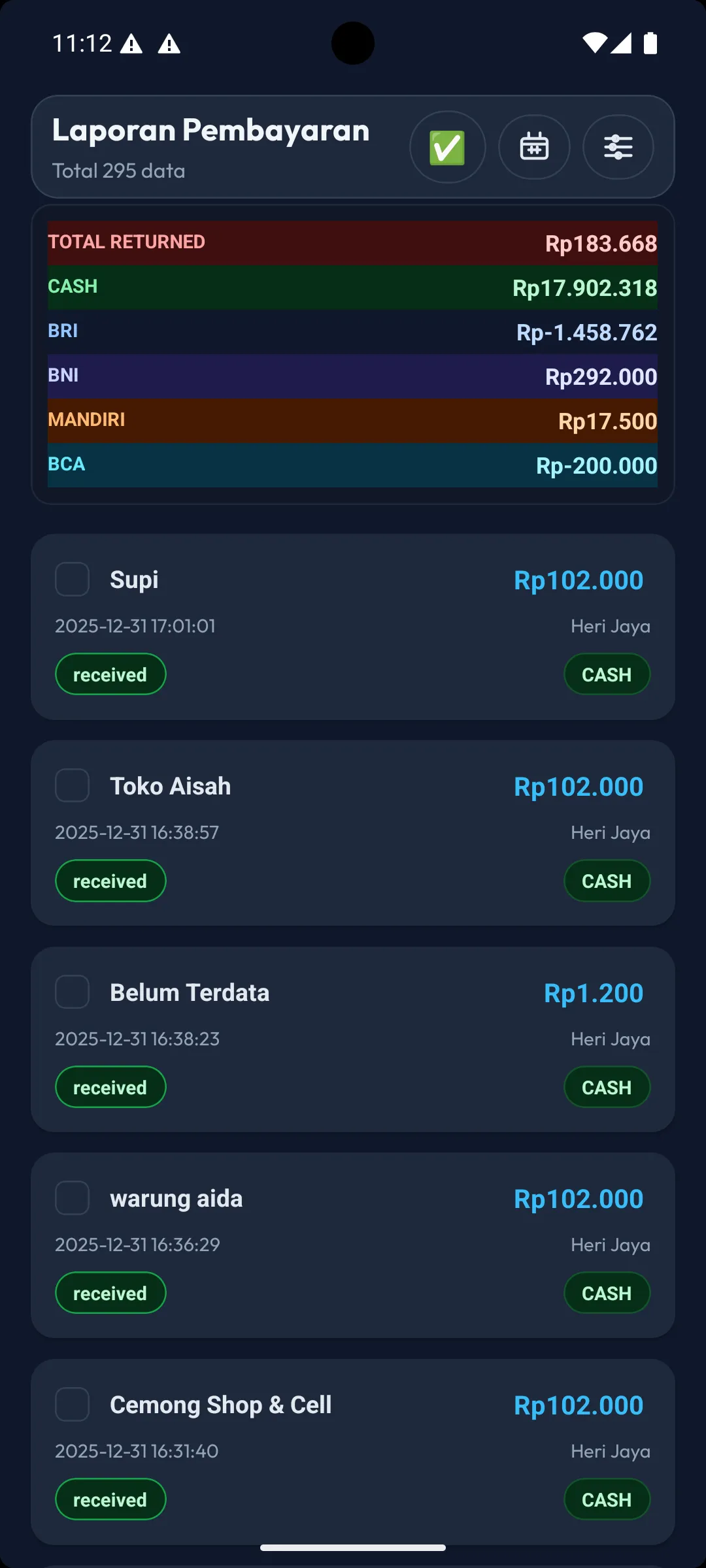The height and width of the screenshot is (1568, 706).
Task: Open the filter sliders icon in header
Action: tap(617, 147)
